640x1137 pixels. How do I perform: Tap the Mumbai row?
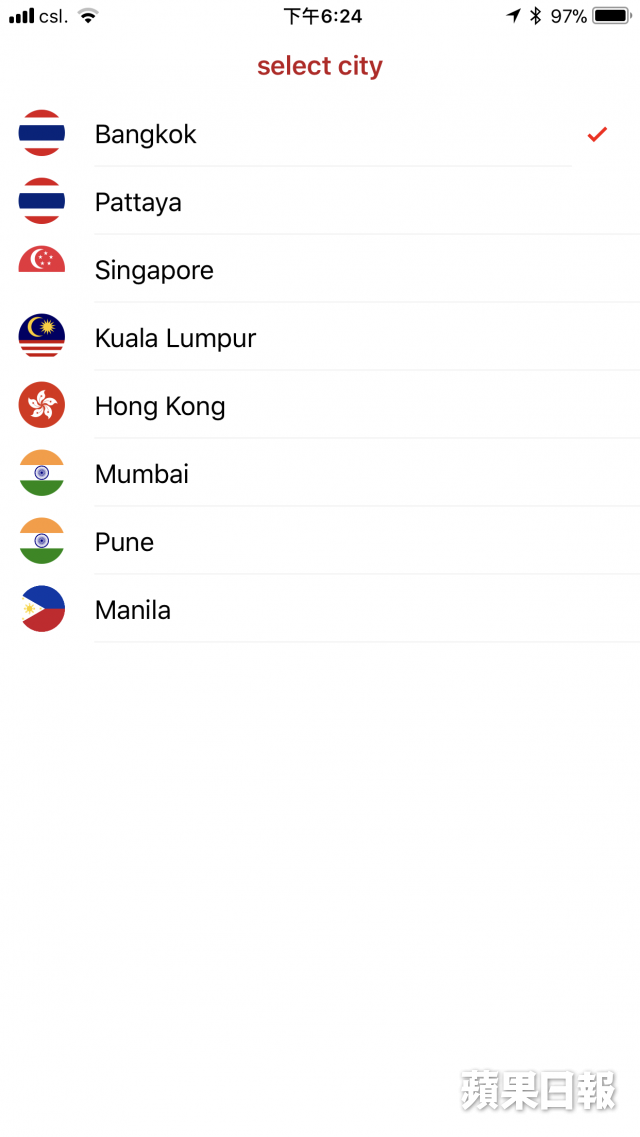coord(320,474)
